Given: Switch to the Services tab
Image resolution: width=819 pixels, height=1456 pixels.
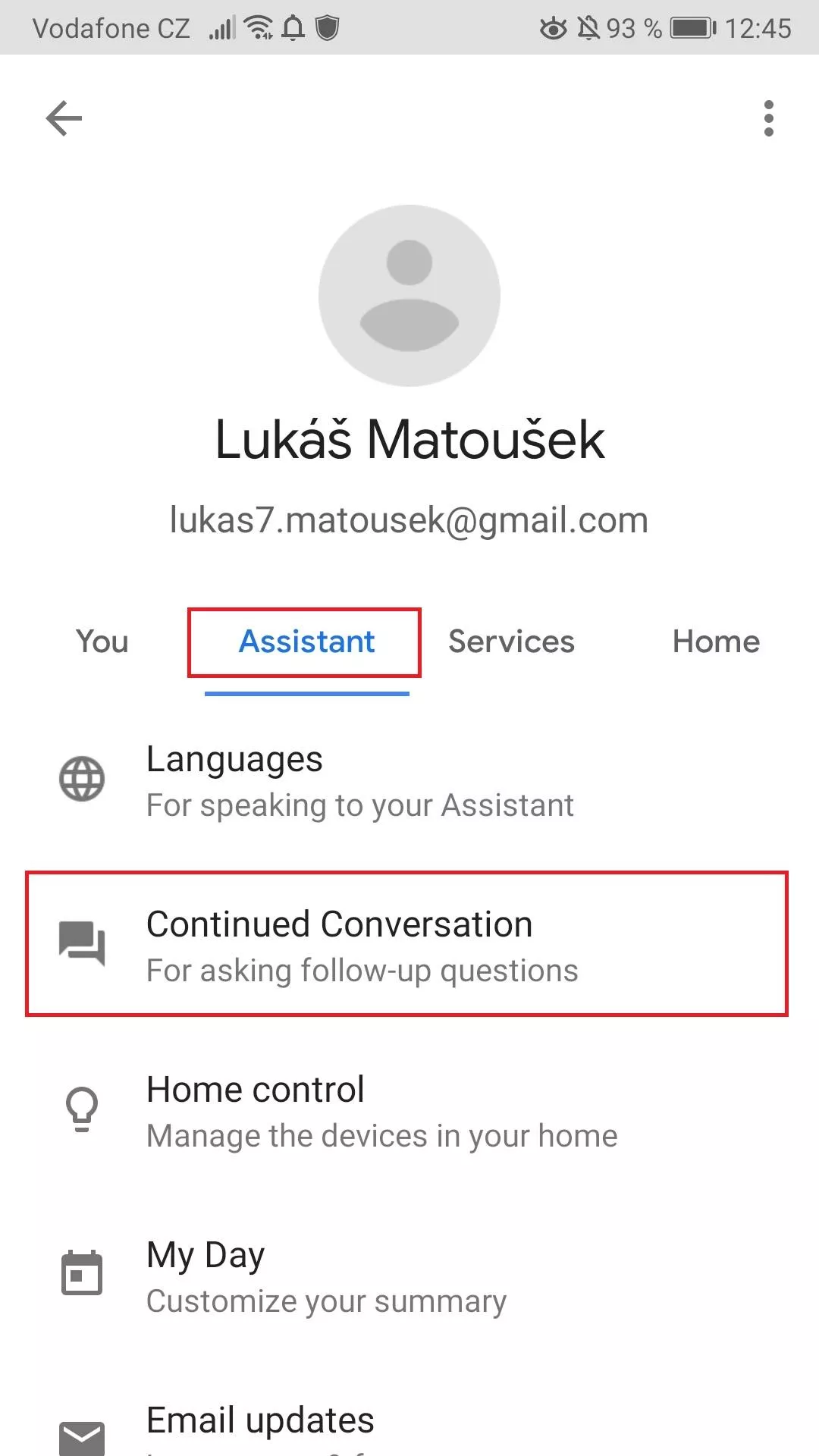Looking at the screenshot, I should 511,642.
